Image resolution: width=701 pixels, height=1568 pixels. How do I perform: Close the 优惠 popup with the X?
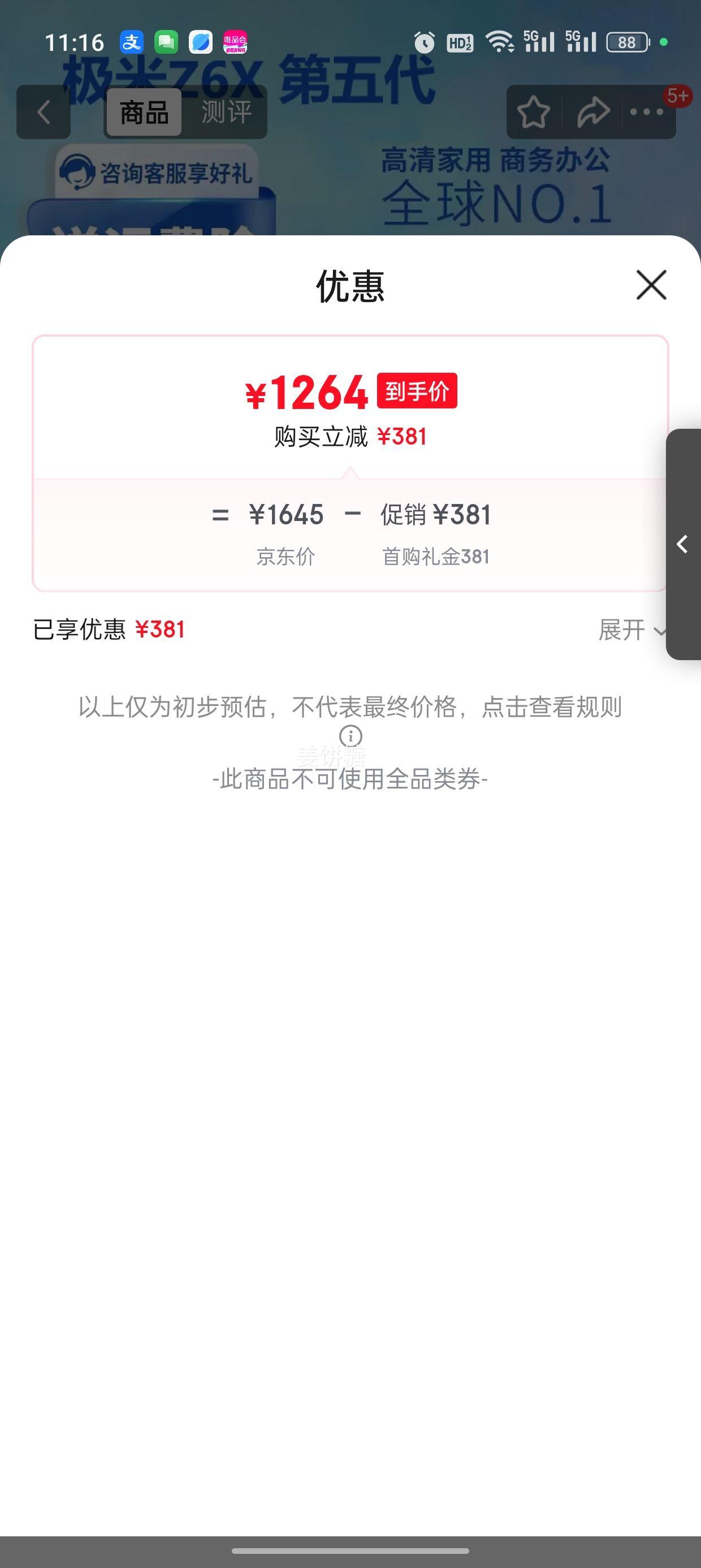(651, 286)
